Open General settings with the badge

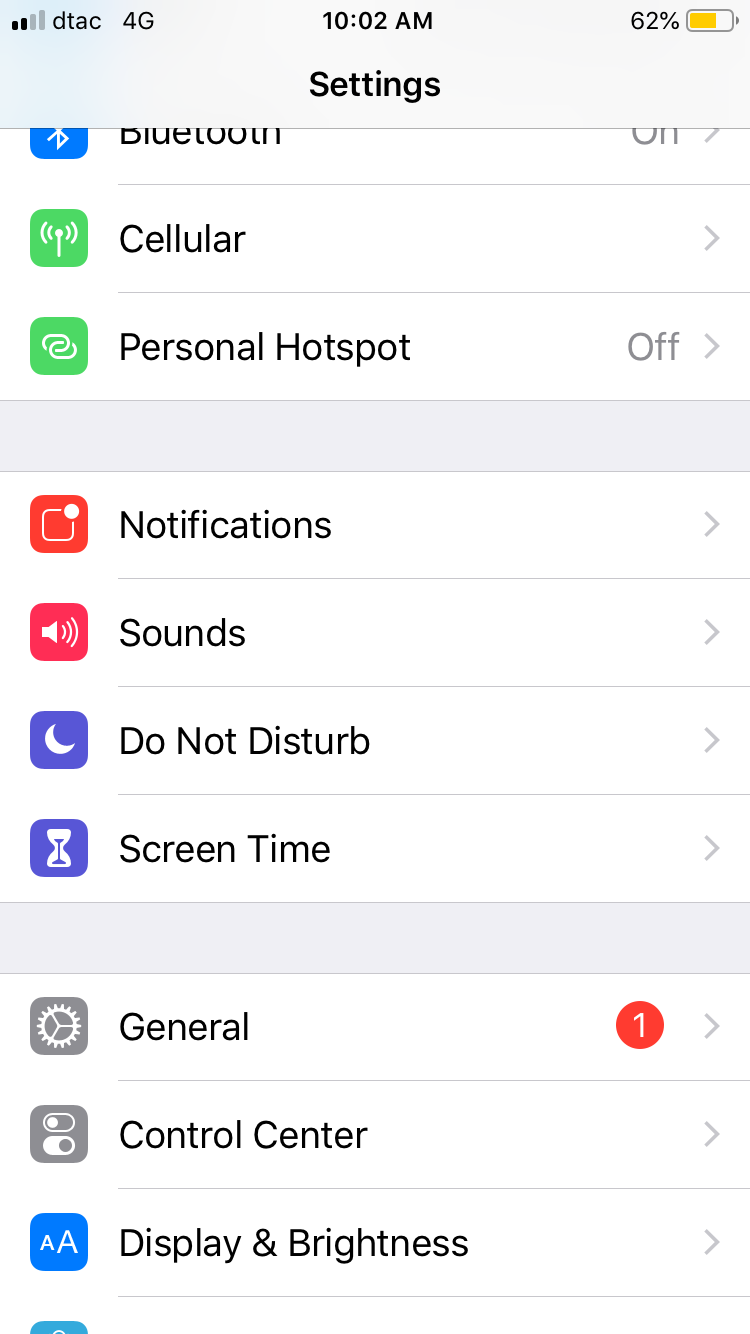375,1027
